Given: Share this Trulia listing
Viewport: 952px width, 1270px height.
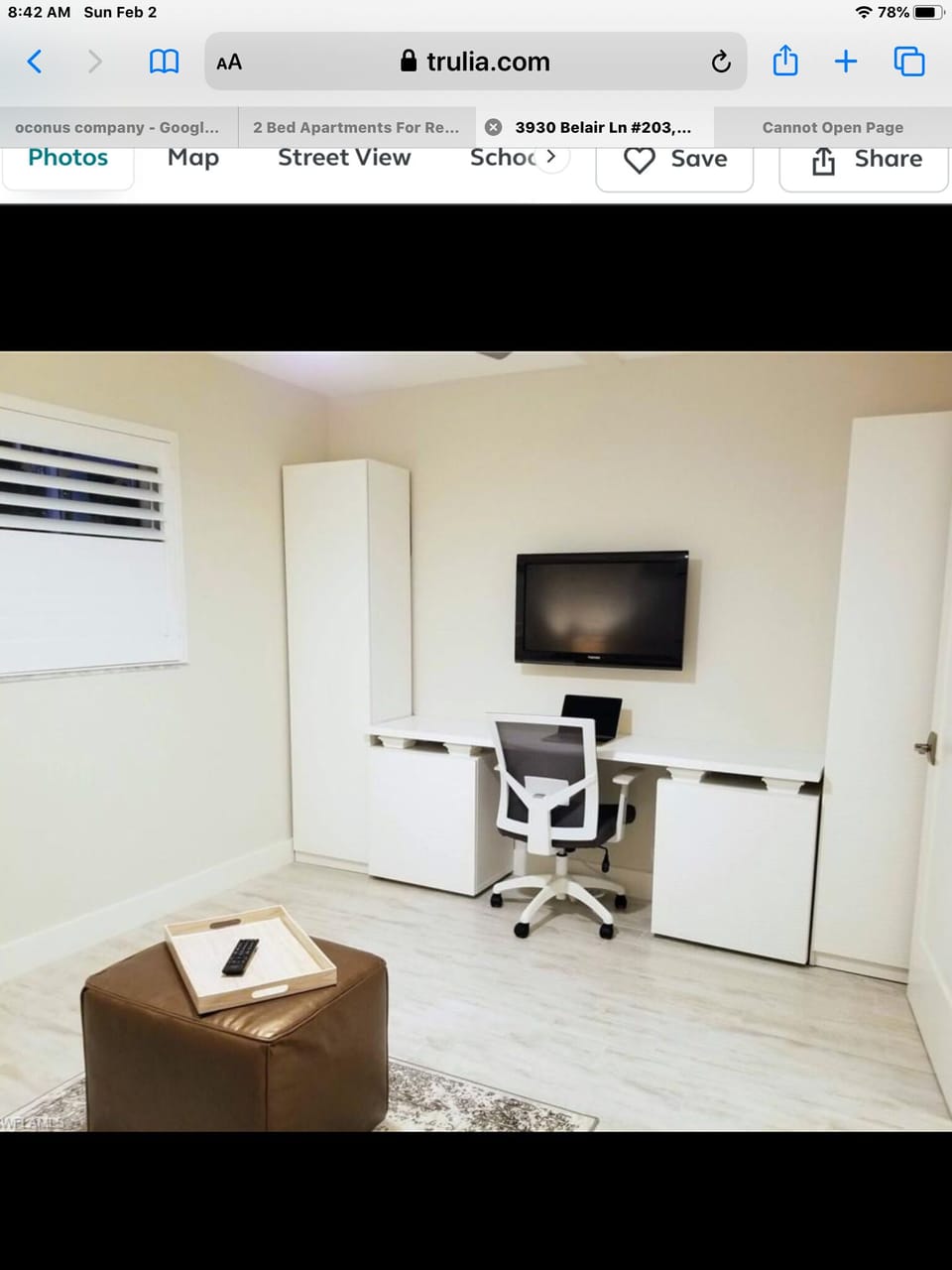Looking at the screenshot, I should tap(865, 160).
